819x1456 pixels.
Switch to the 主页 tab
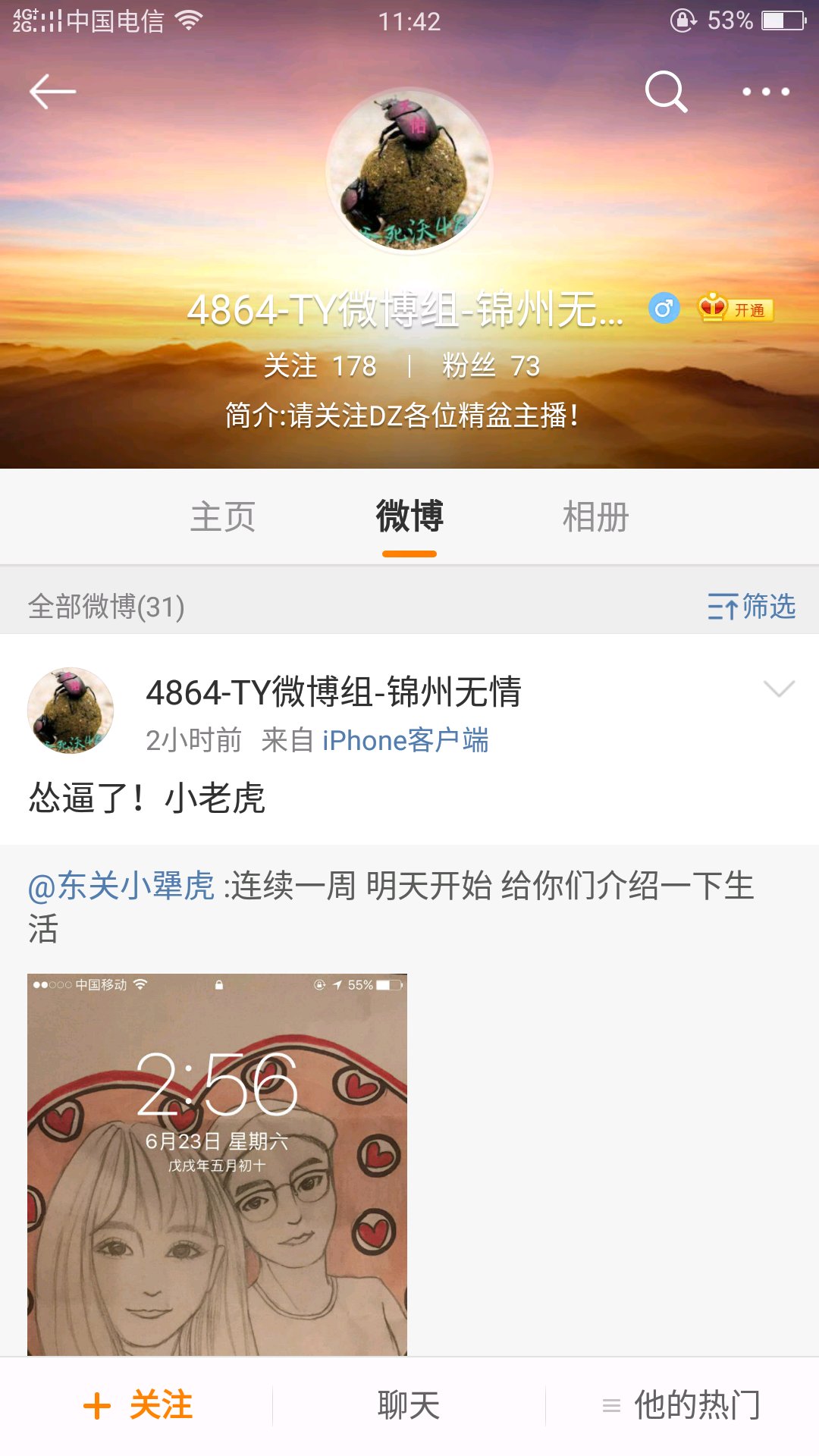coord(223,517)
